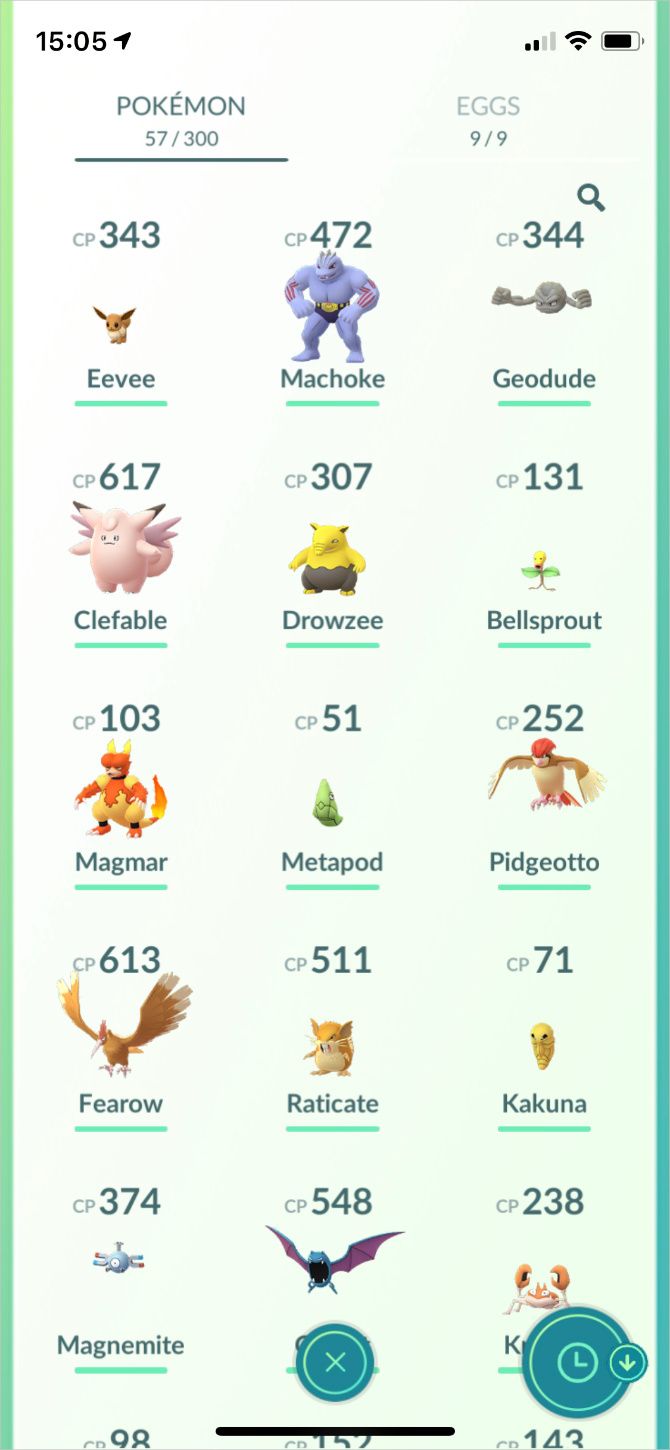Open Pidgeotto's page
The width and height of the screenshot is (670, 1450).
pyautogui.click(x=544, y=795)
